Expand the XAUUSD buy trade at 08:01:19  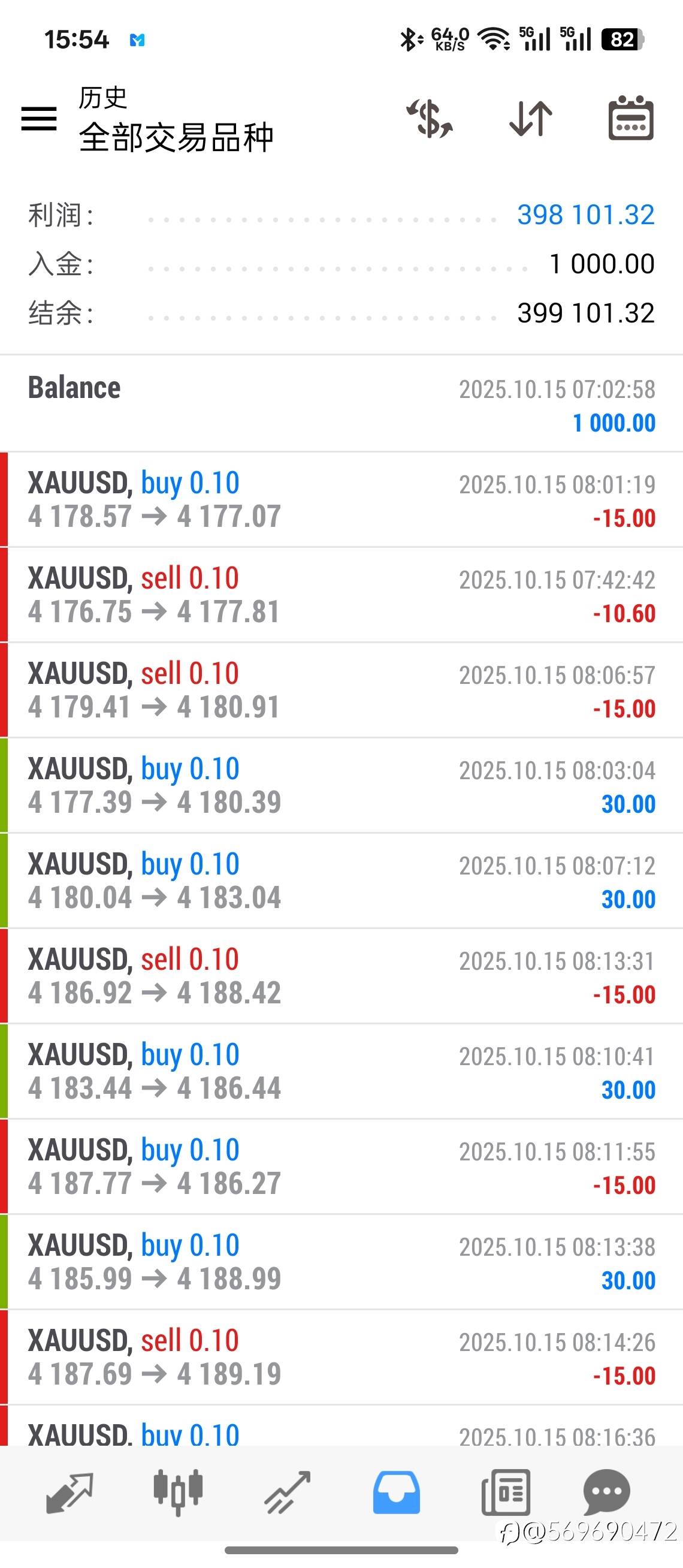click(x=340, y=498)
